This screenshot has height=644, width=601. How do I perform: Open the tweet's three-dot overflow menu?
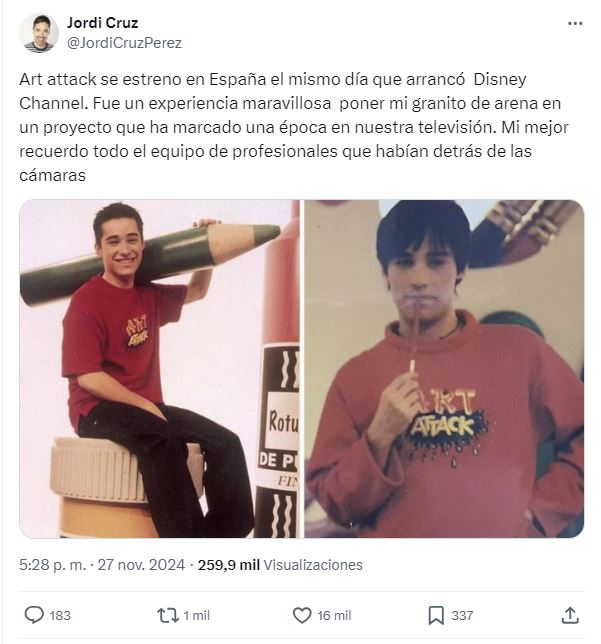574,23
